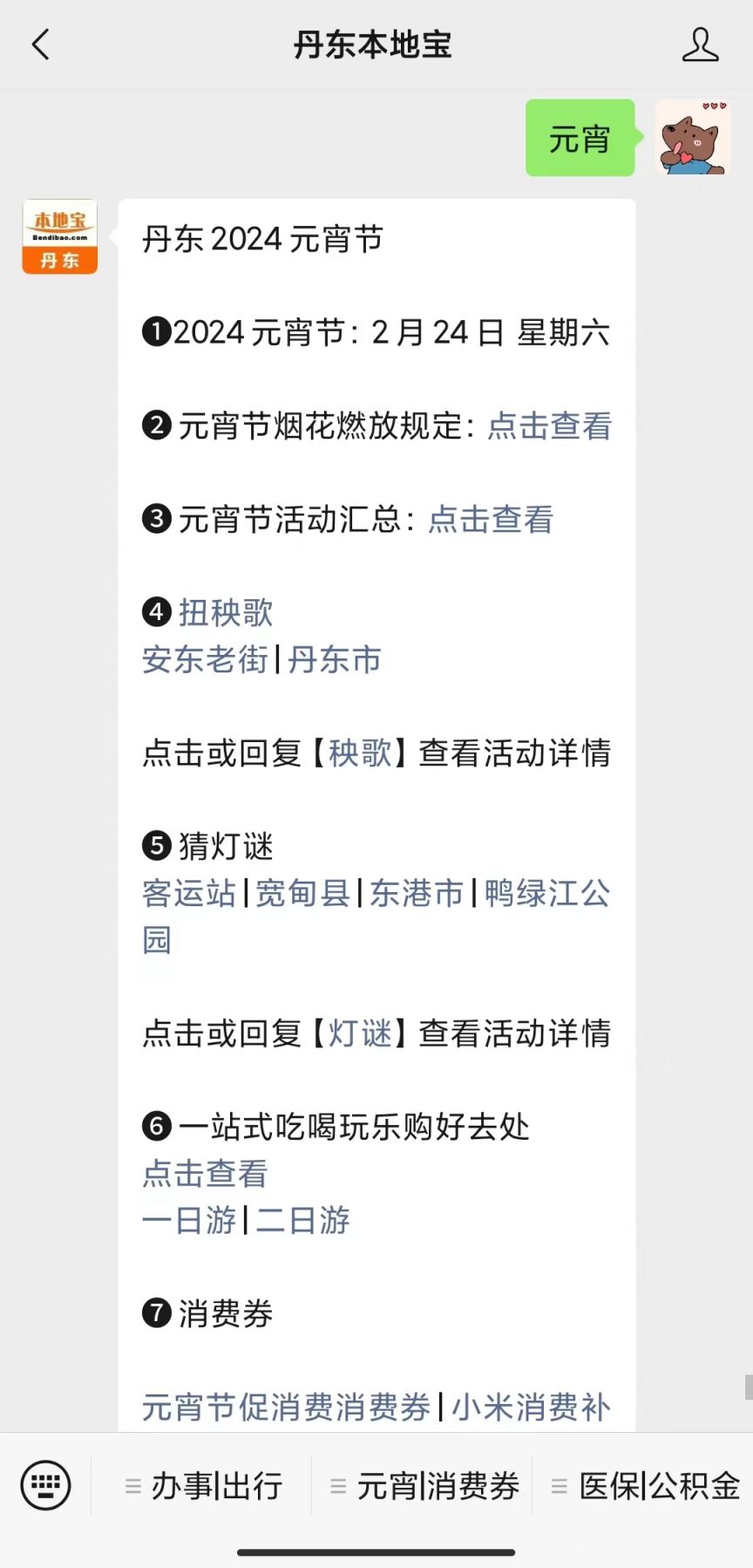Image resolution: width=753 pixels, height=1568 pixels.
Task: Open the account profile icon
Action: coord(700,44)
